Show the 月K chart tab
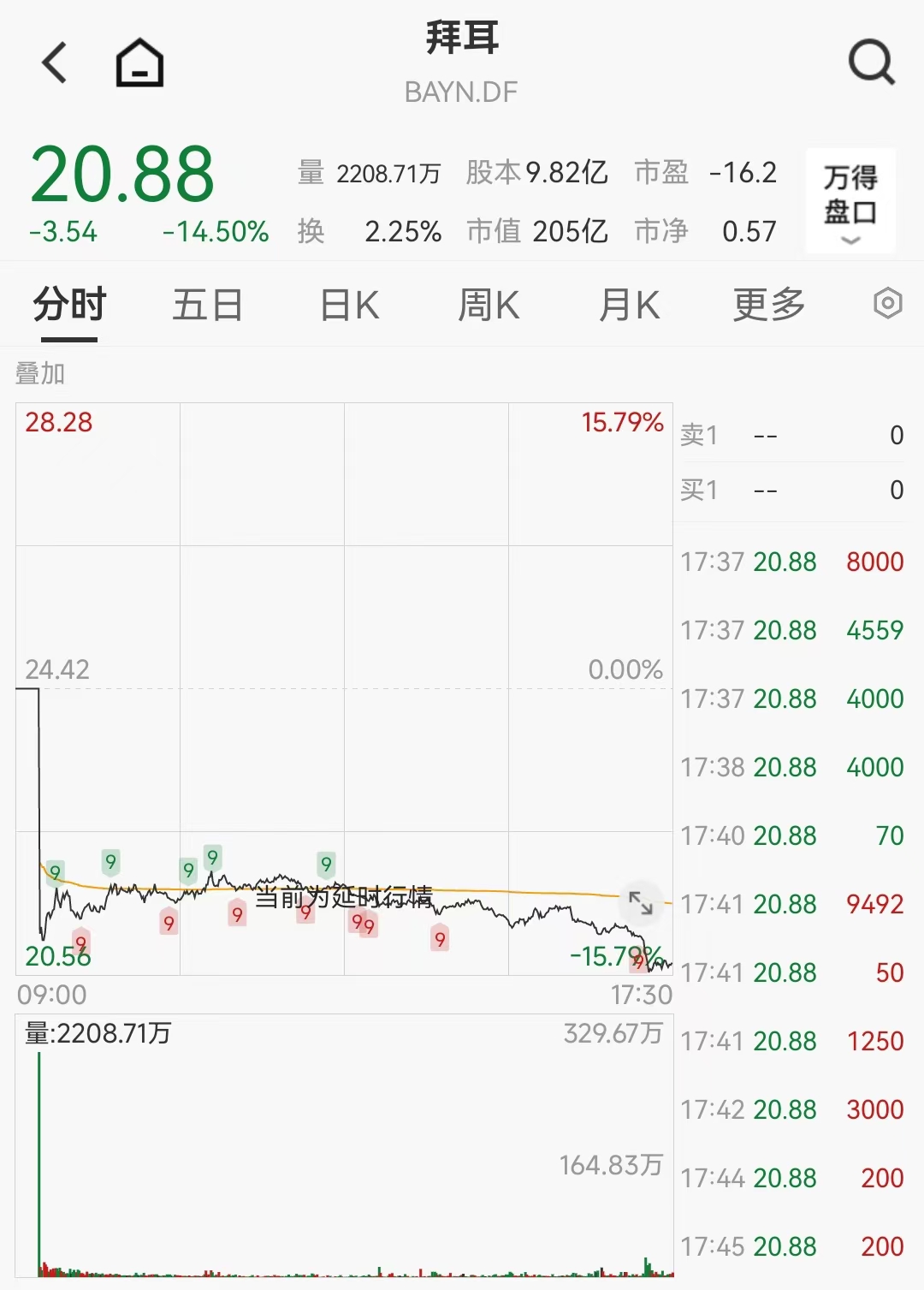This screenshot has width=924, height=1290. [x=629, y=306]
